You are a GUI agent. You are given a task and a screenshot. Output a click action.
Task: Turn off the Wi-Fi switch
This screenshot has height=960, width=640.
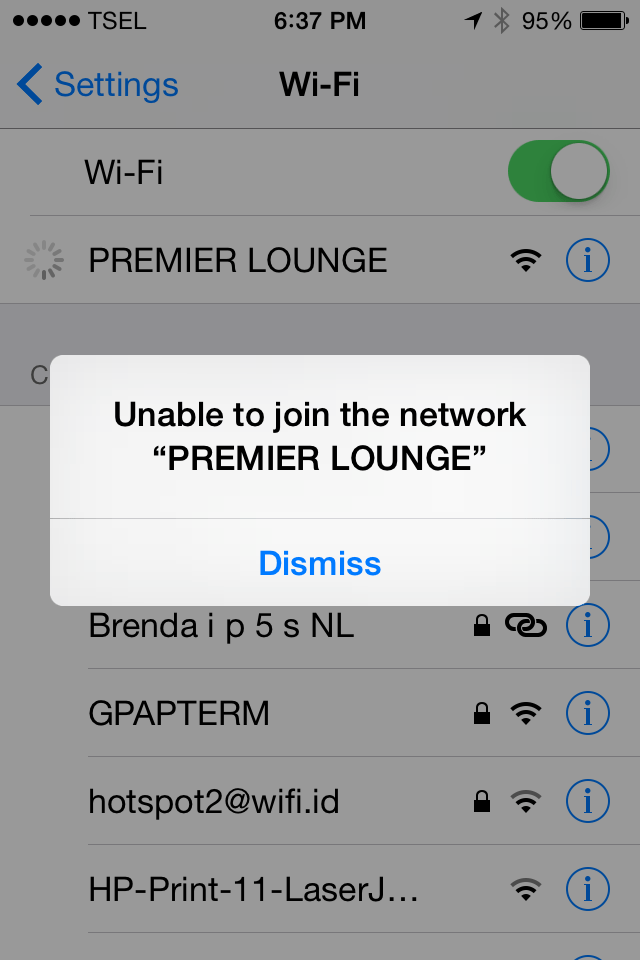point(558,172)
